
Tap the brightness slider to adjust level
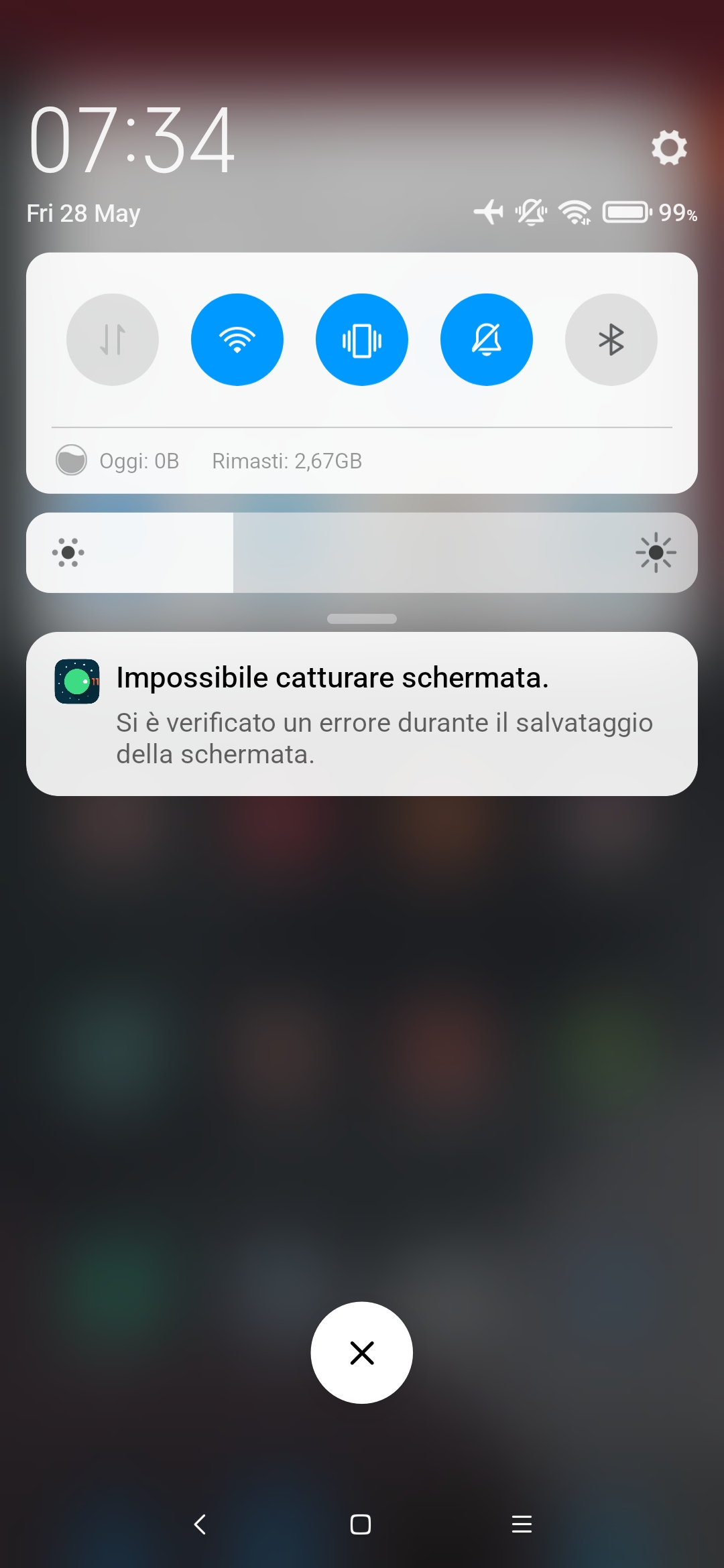tap(362, 553)
